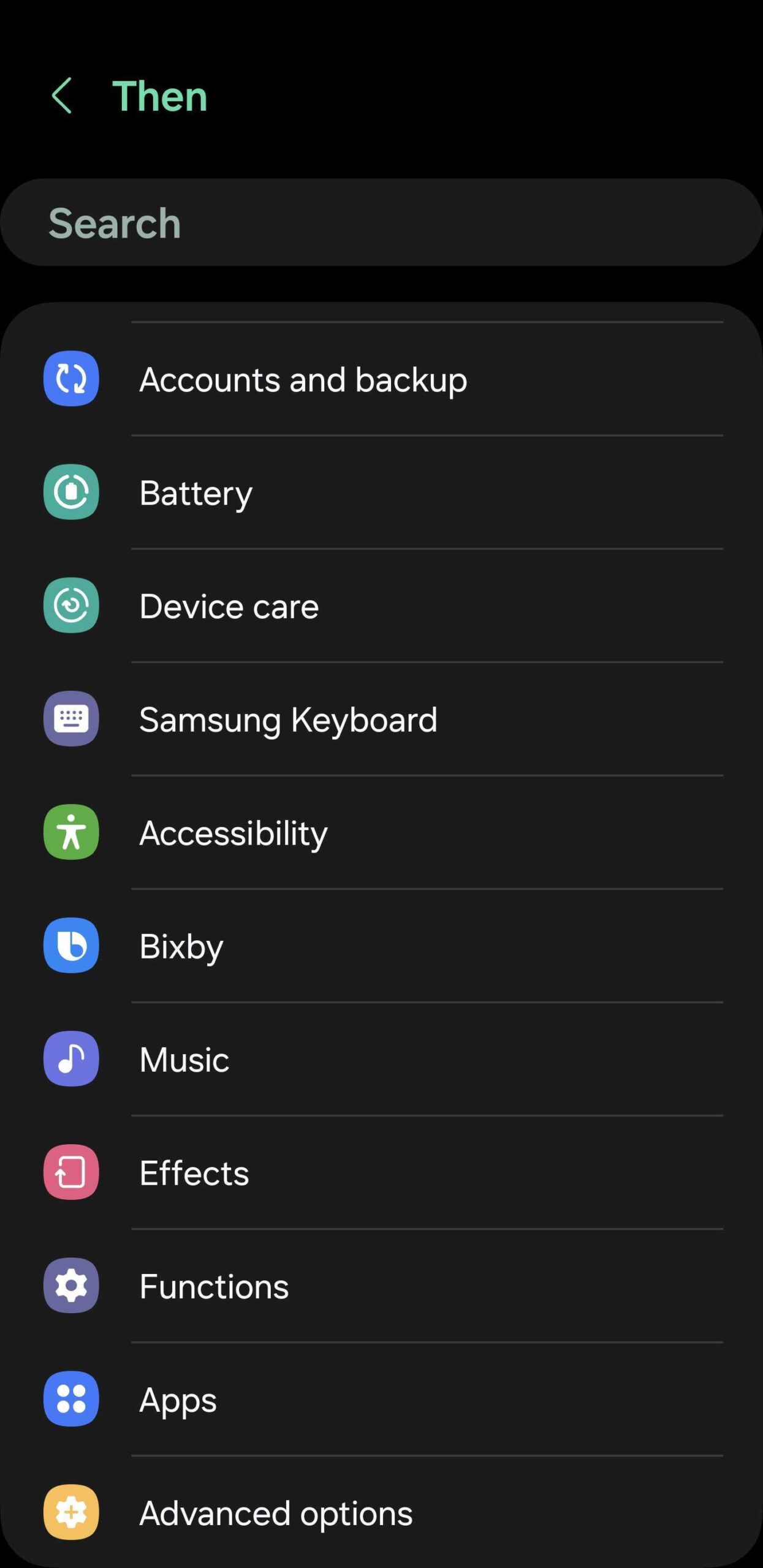Open the Music category

(380, 1059)
